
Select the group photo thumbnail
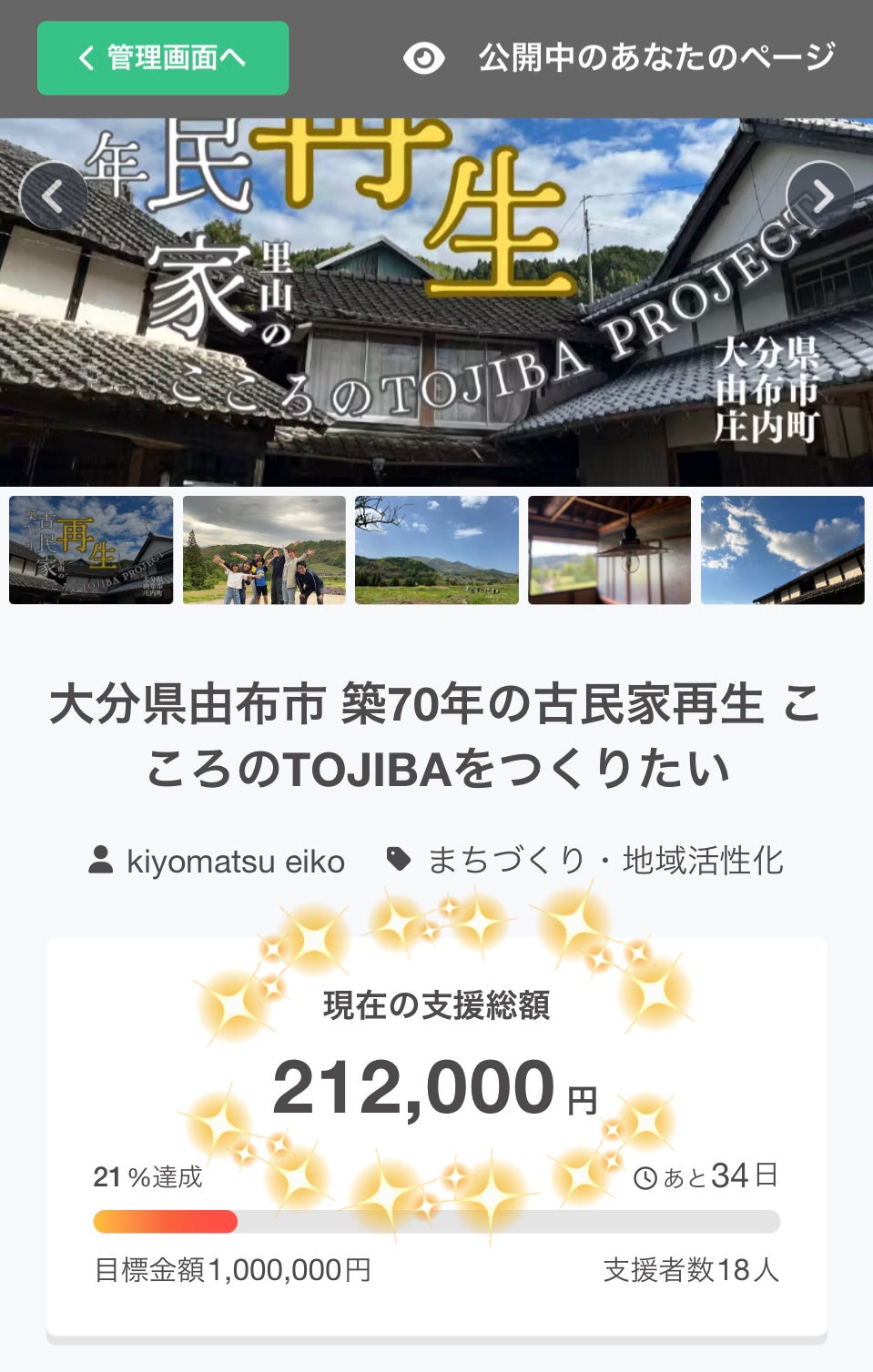pyautogui.click(x=264, y=550)
